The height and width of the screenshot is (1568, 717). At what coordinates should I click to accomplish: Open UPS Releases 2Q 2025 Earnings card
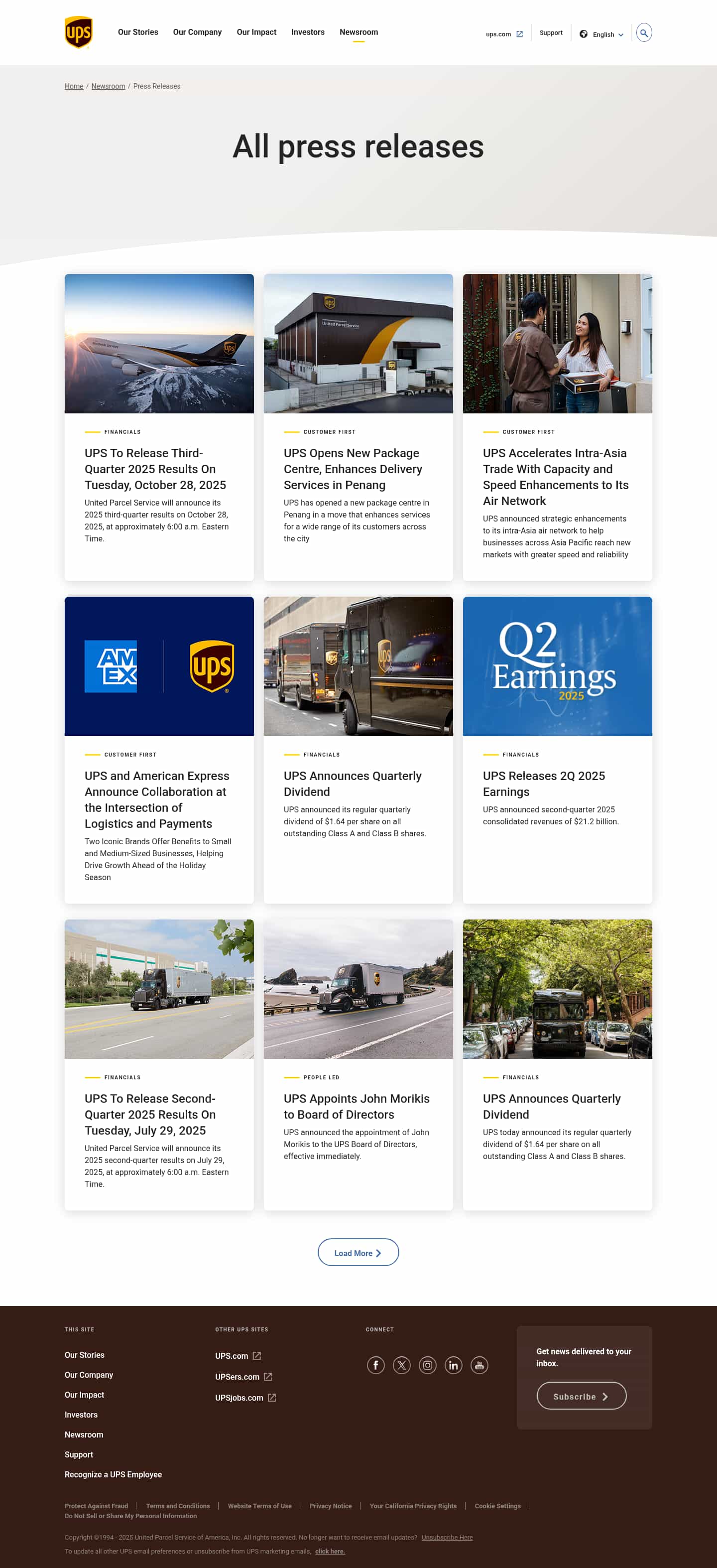tap(543, 784)
